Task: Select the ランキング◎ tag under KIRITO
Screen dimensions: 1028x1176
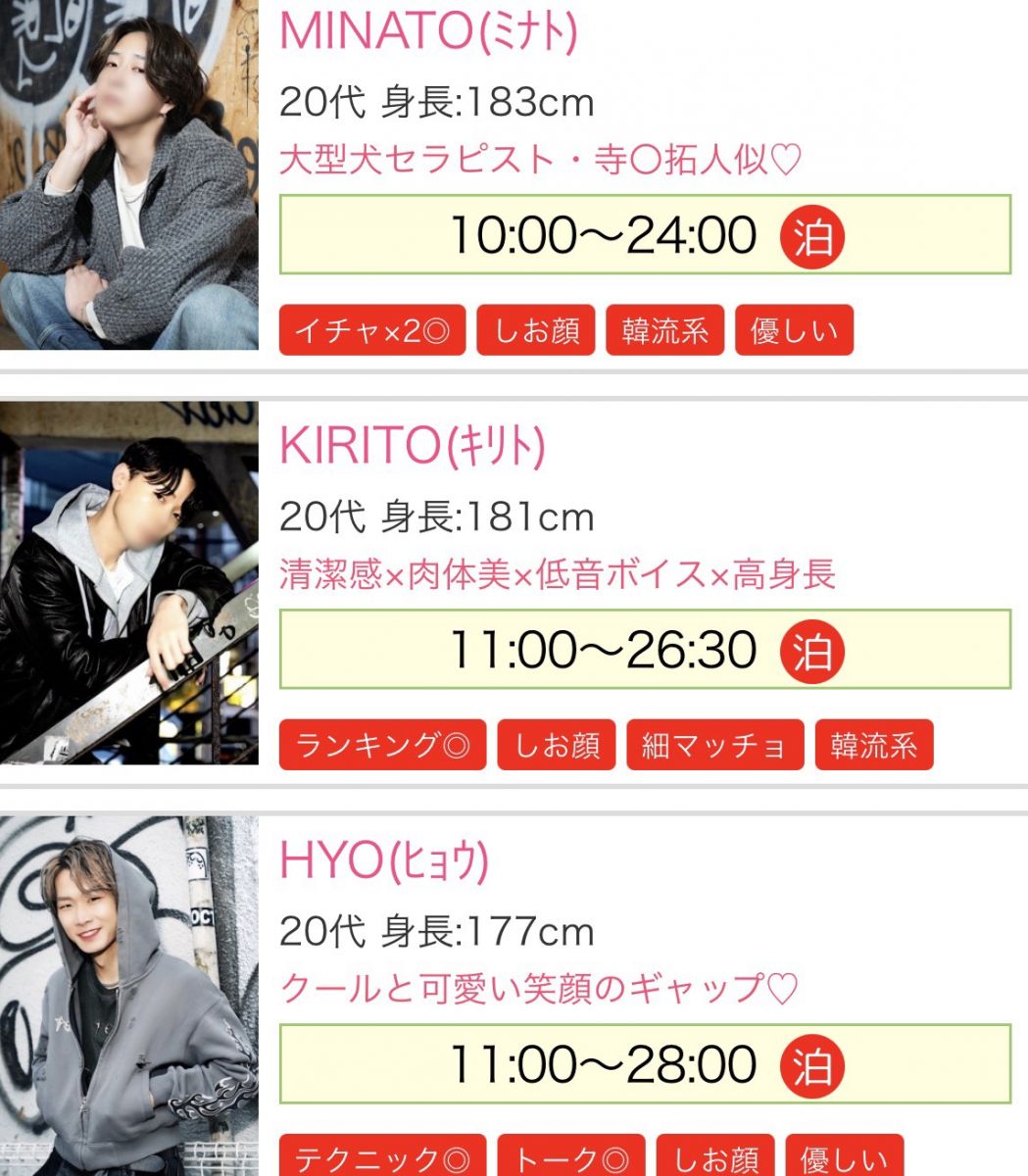Action: point(382,745)
